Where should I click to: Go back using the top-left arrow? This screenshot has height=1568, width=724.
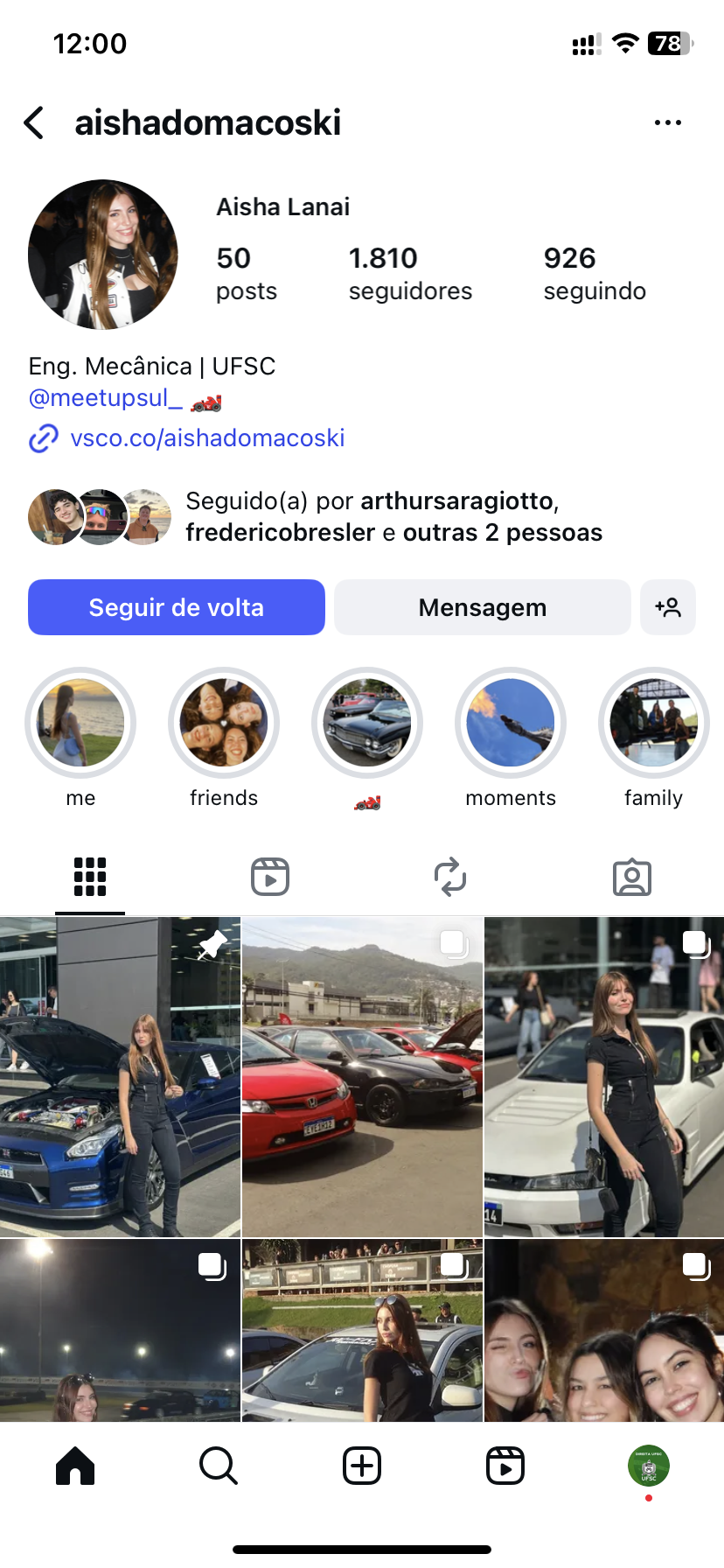pyautogui.click(x=35, y=123)
